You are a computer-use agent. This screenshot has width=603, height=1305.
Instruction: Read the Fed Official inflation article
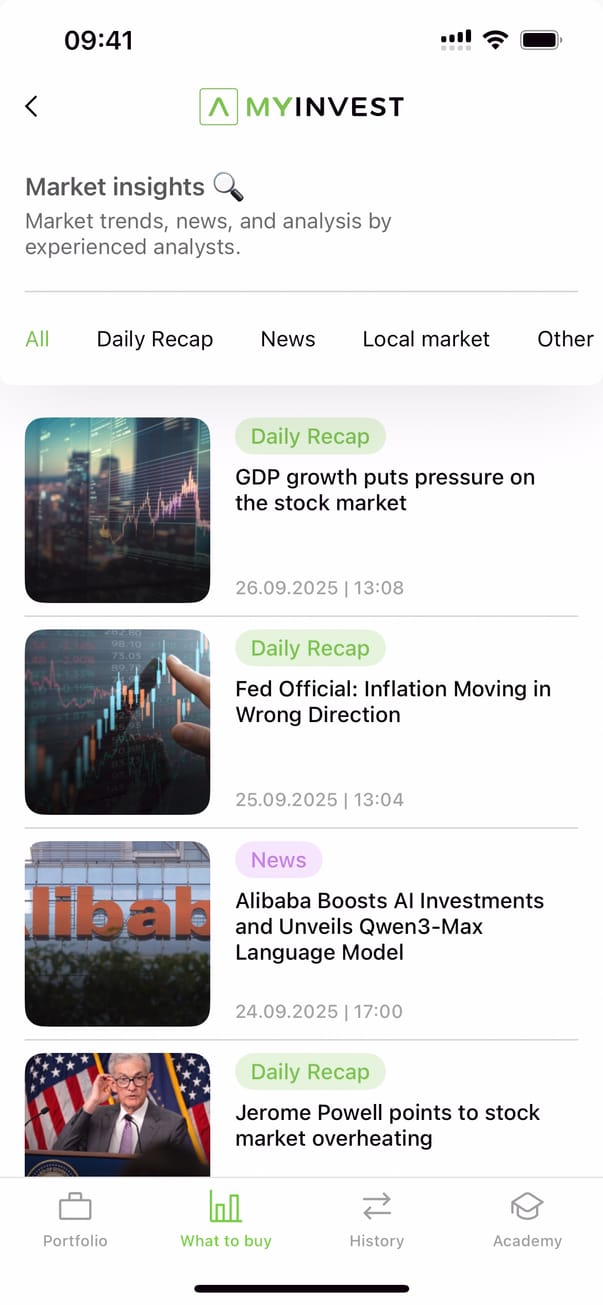click(393, 702)
